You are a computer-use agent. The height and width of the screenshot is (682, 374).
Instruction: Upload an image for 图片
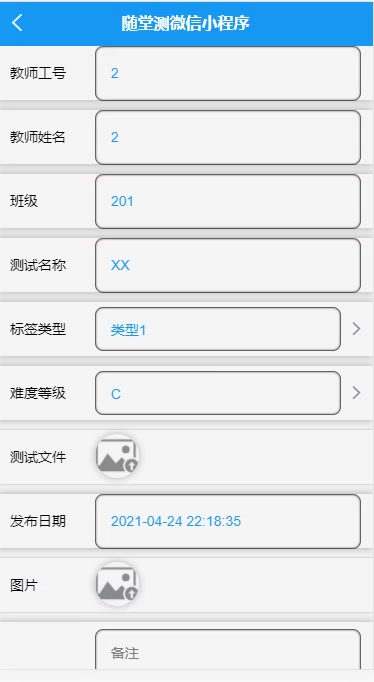(x=117, y=584)
